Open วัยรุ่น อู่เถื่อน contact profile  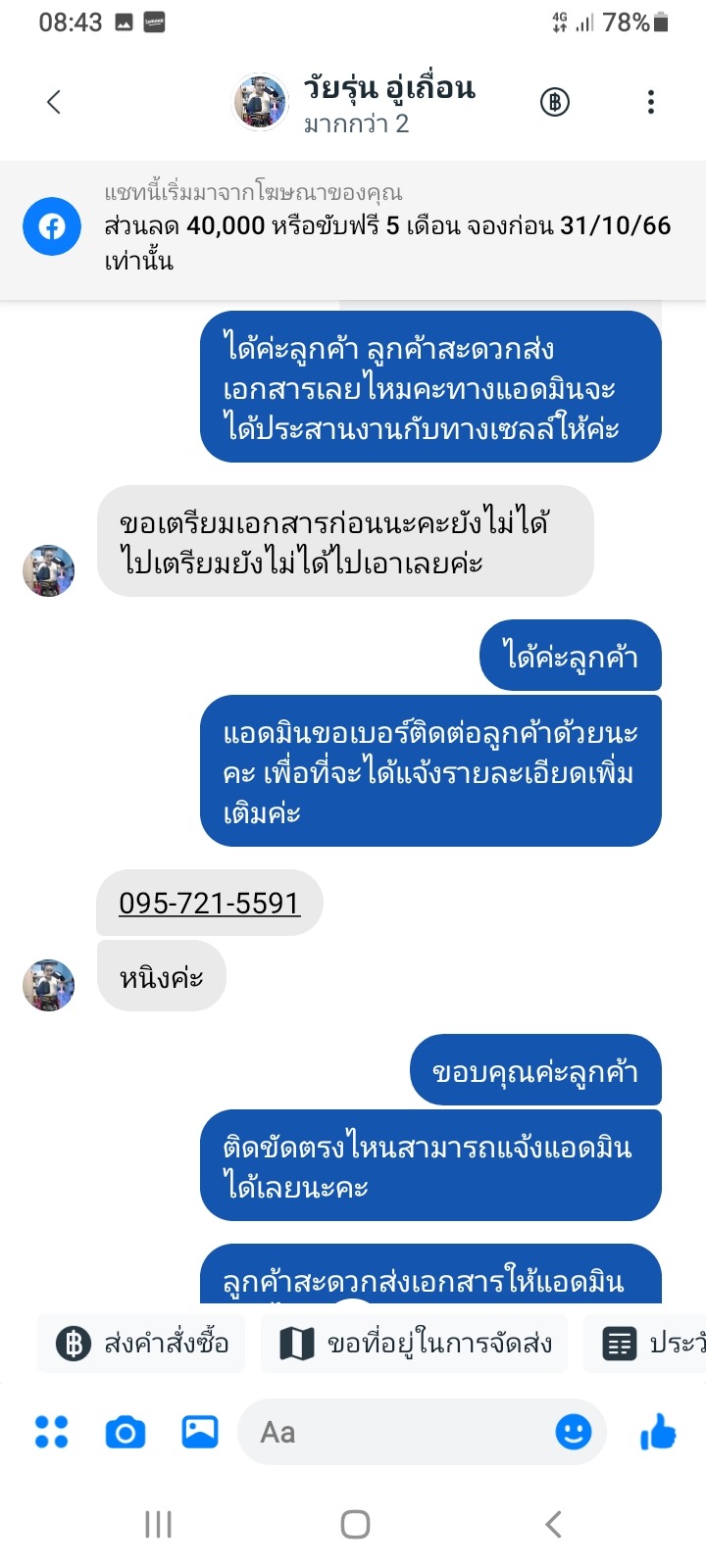[x=388, y=102]
